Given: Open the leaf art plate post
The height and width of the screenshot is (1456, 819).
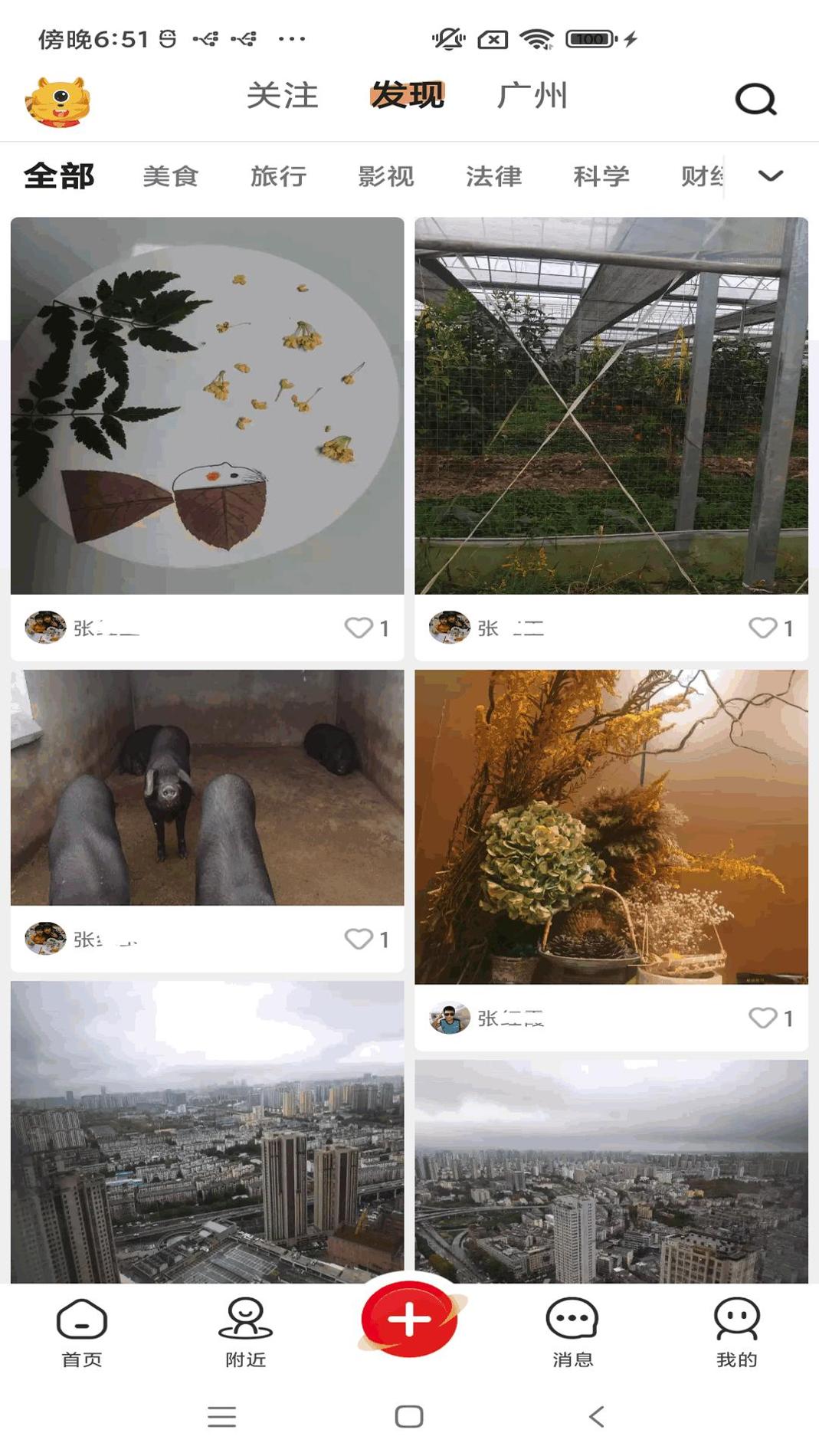Looking at the screenshot, I should [207, 405].
